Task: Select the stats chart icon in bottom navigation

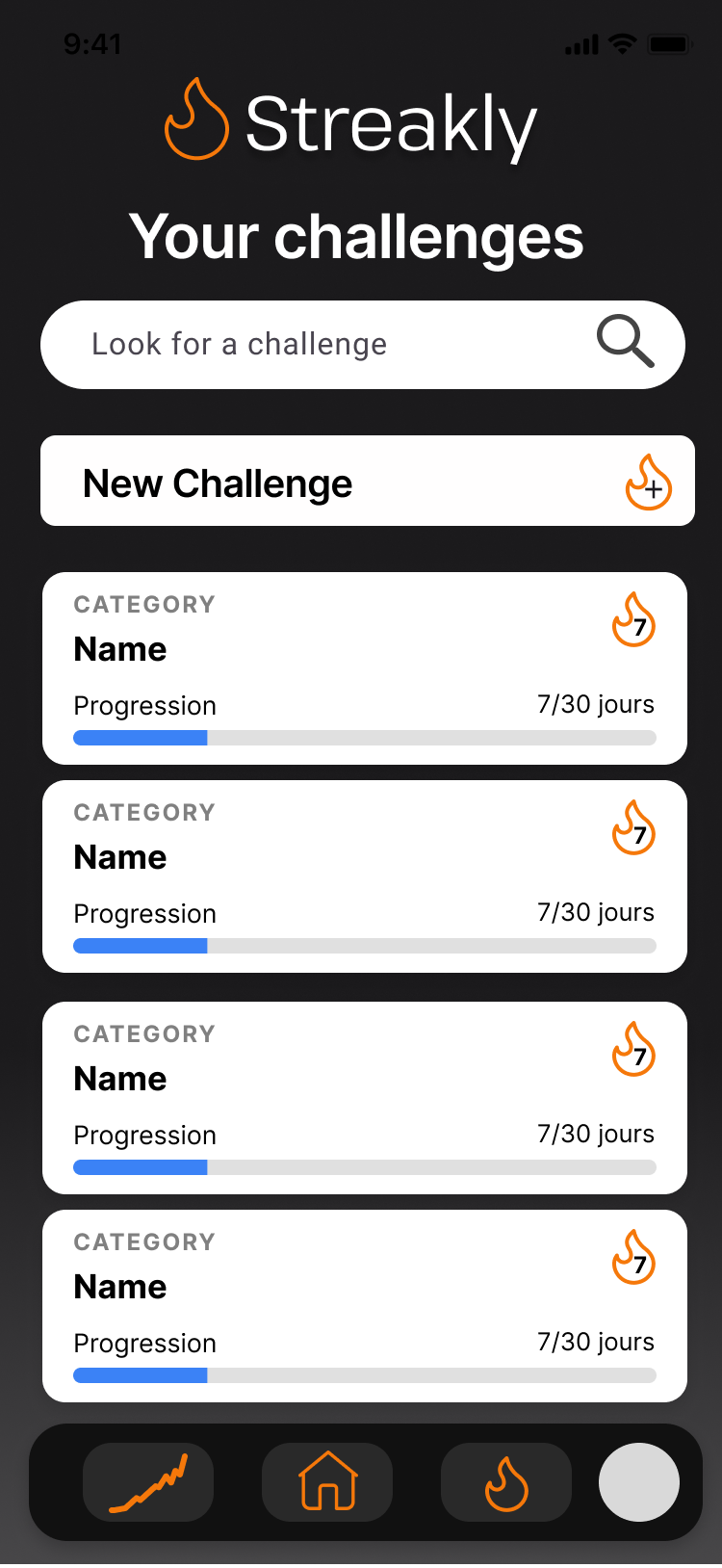Action: click(x=147, y=1482)
